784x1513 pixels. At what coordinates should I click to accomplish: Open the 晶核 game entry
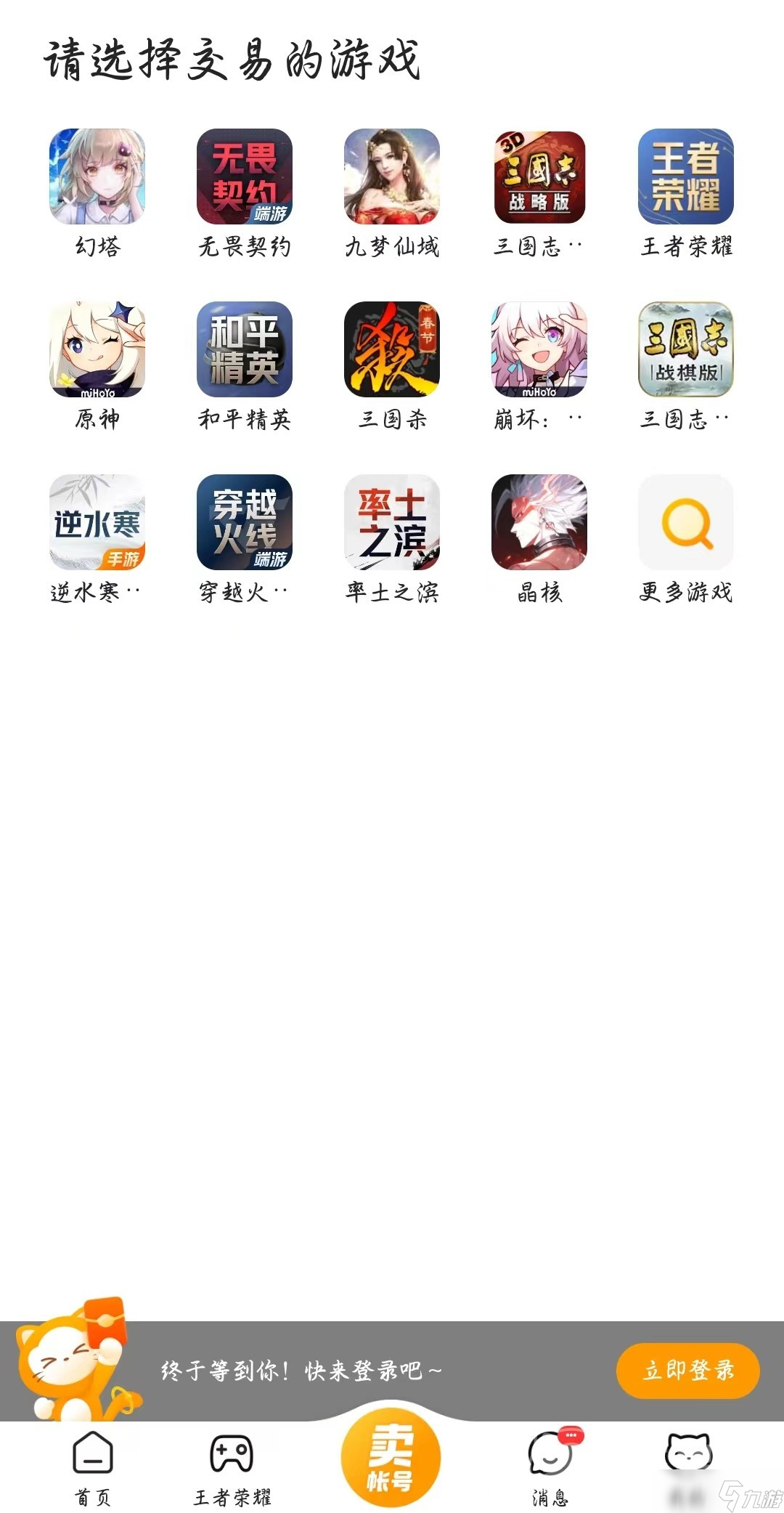(x=539, y=524)
